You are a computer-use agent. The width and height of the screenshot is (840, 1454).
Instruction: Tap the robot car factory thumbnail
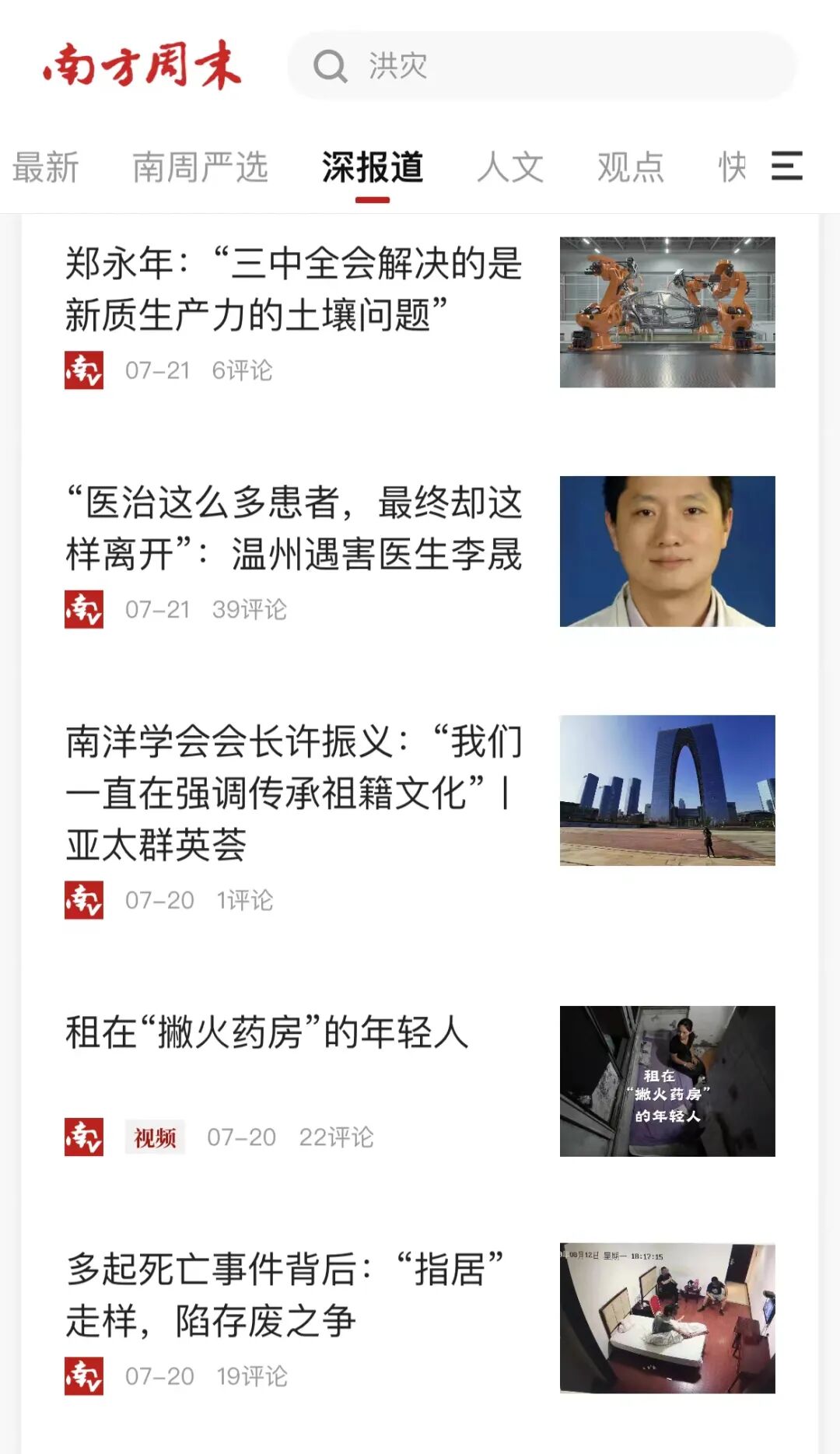(667, 312)
